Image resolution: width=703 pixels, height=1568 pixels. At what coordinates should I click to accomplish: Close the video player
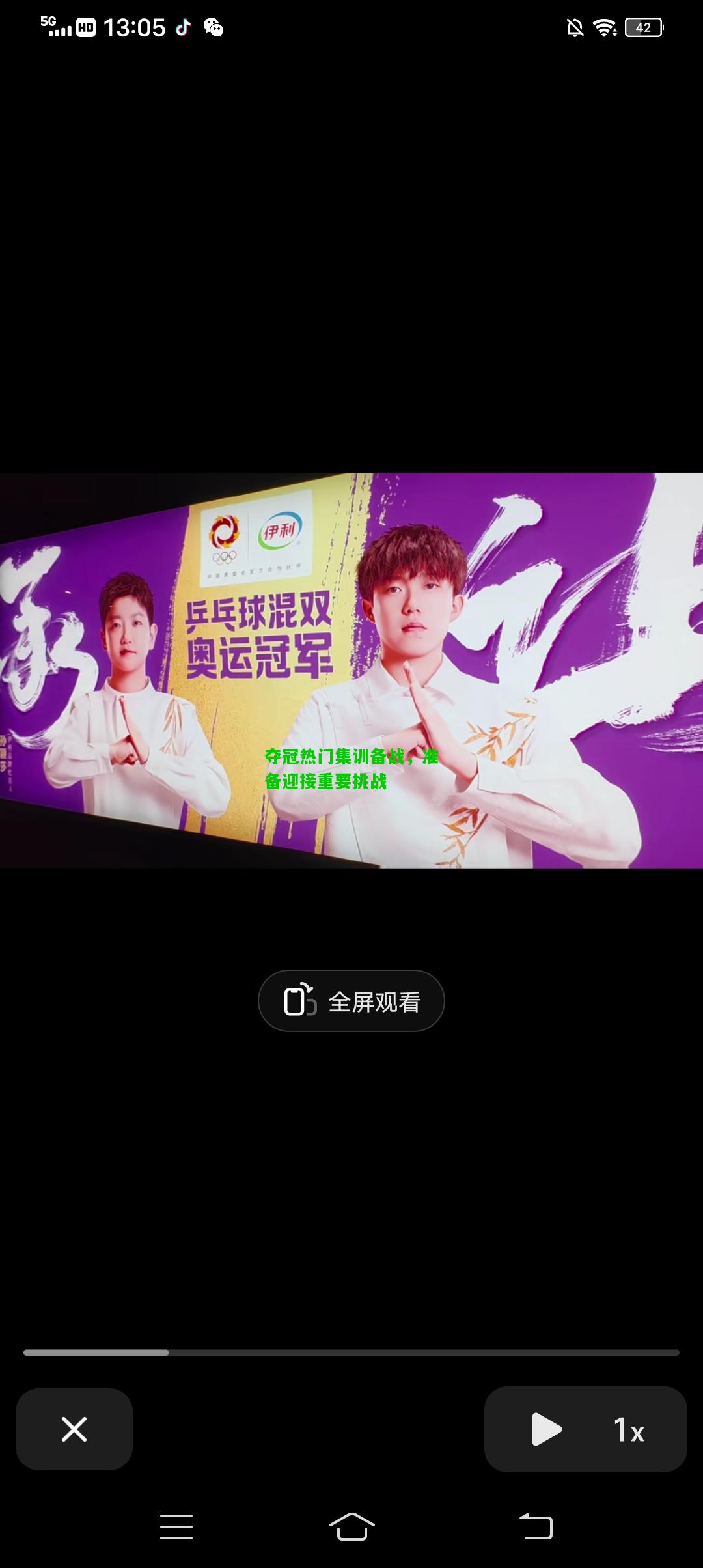74,1429
